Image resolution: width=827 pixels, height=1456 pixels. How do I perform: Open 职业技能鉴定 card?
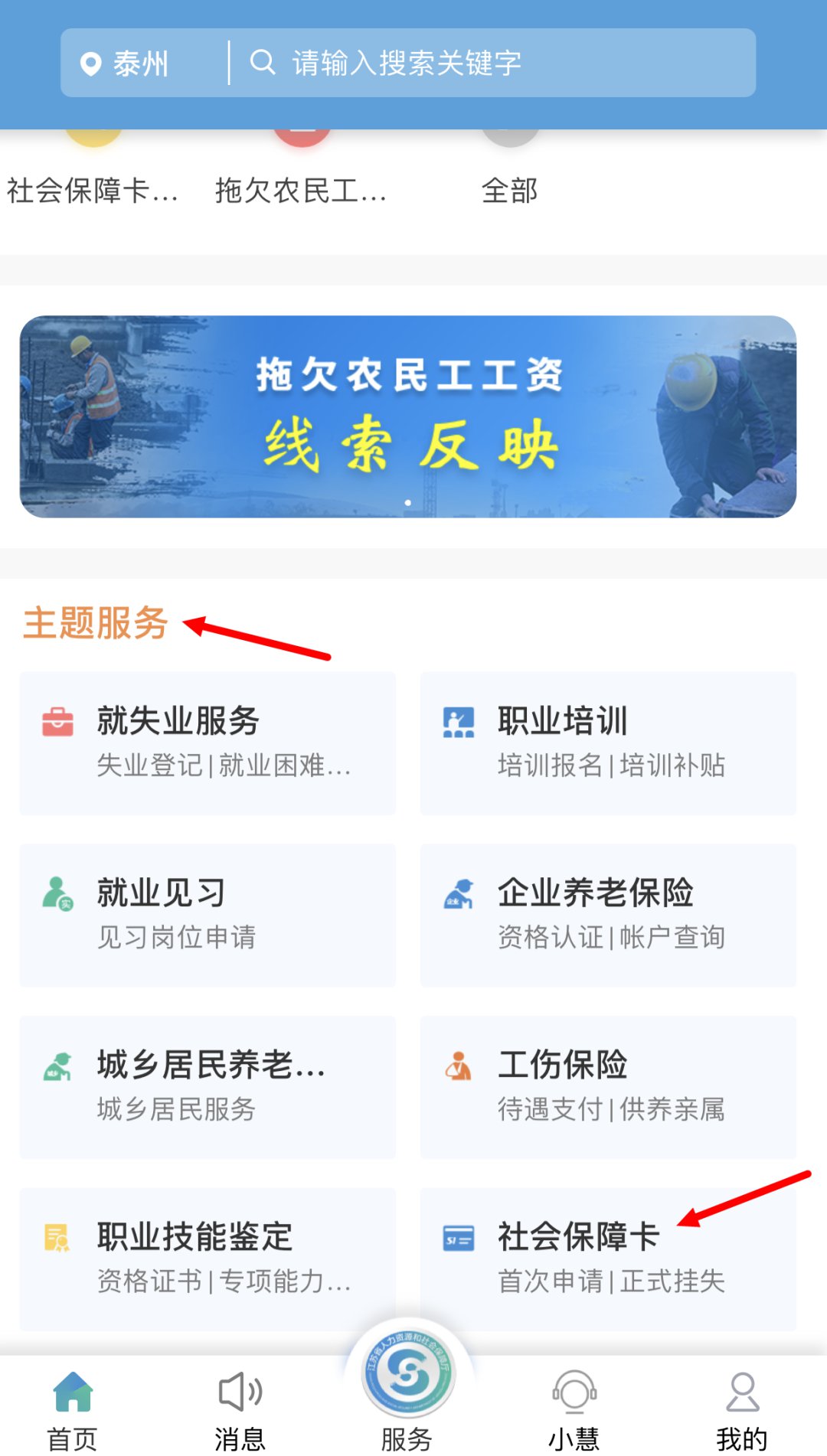pyautogui.click(x=208, y=1258)
